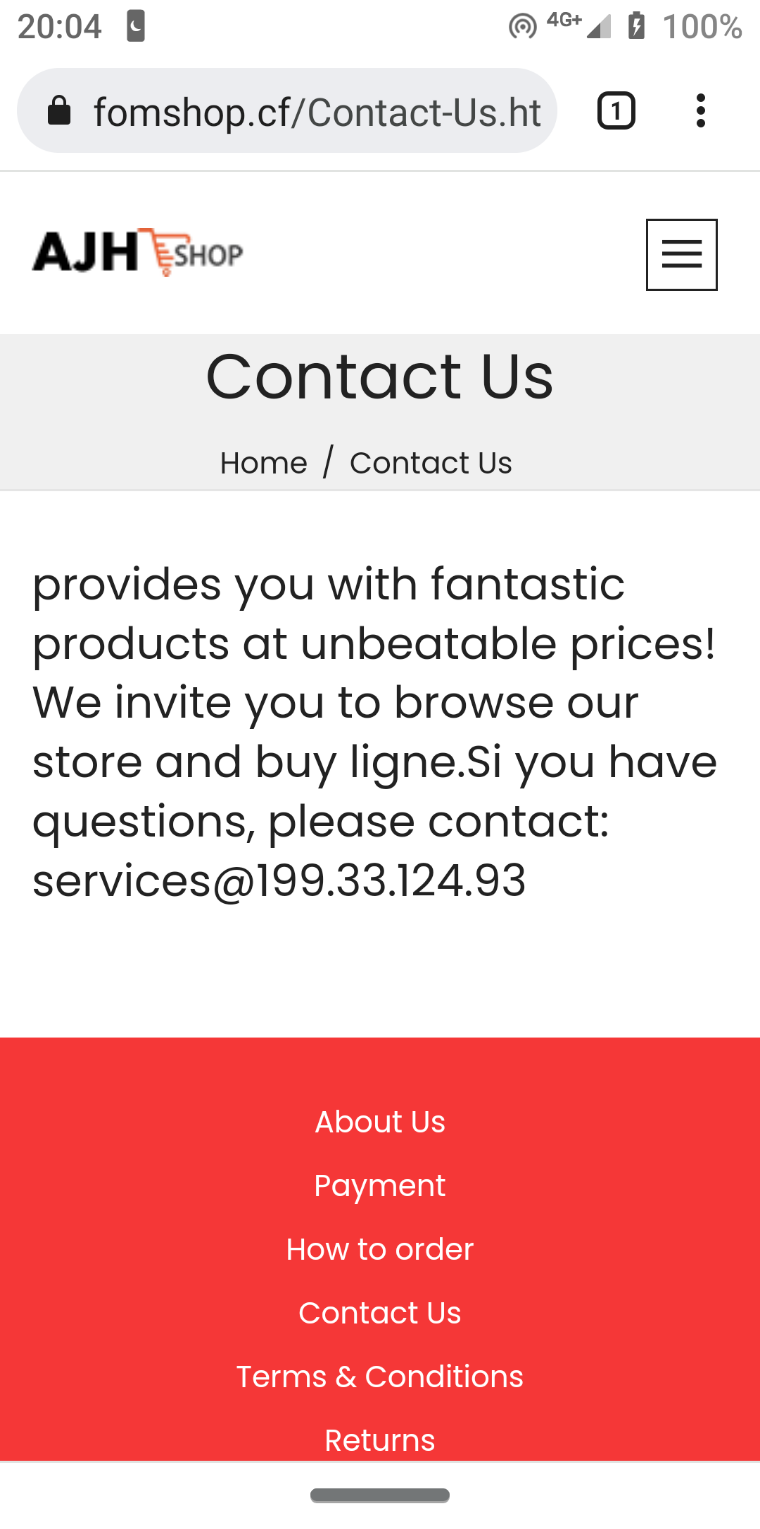Open the browser tab switcher
Image resolution: width=760 pixels, height=1529 pixels.
[616, 111]
